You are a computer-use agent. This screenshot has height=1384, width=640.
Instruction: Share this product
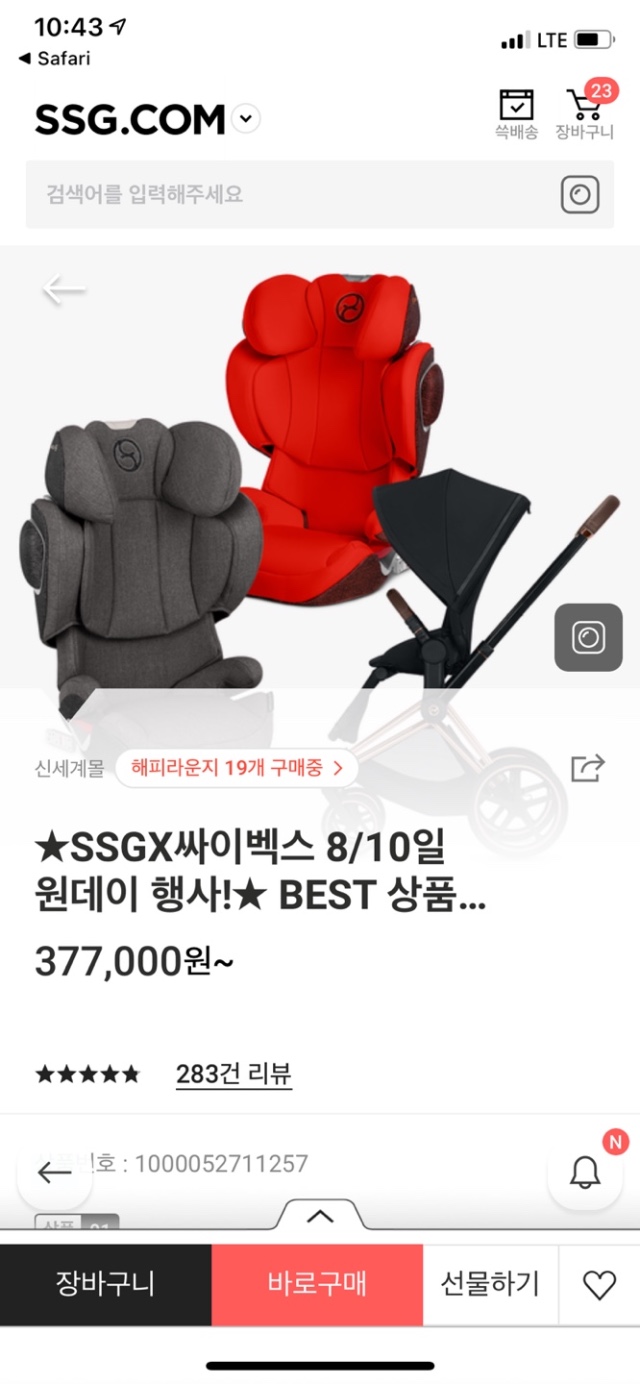tap(588, 768)
